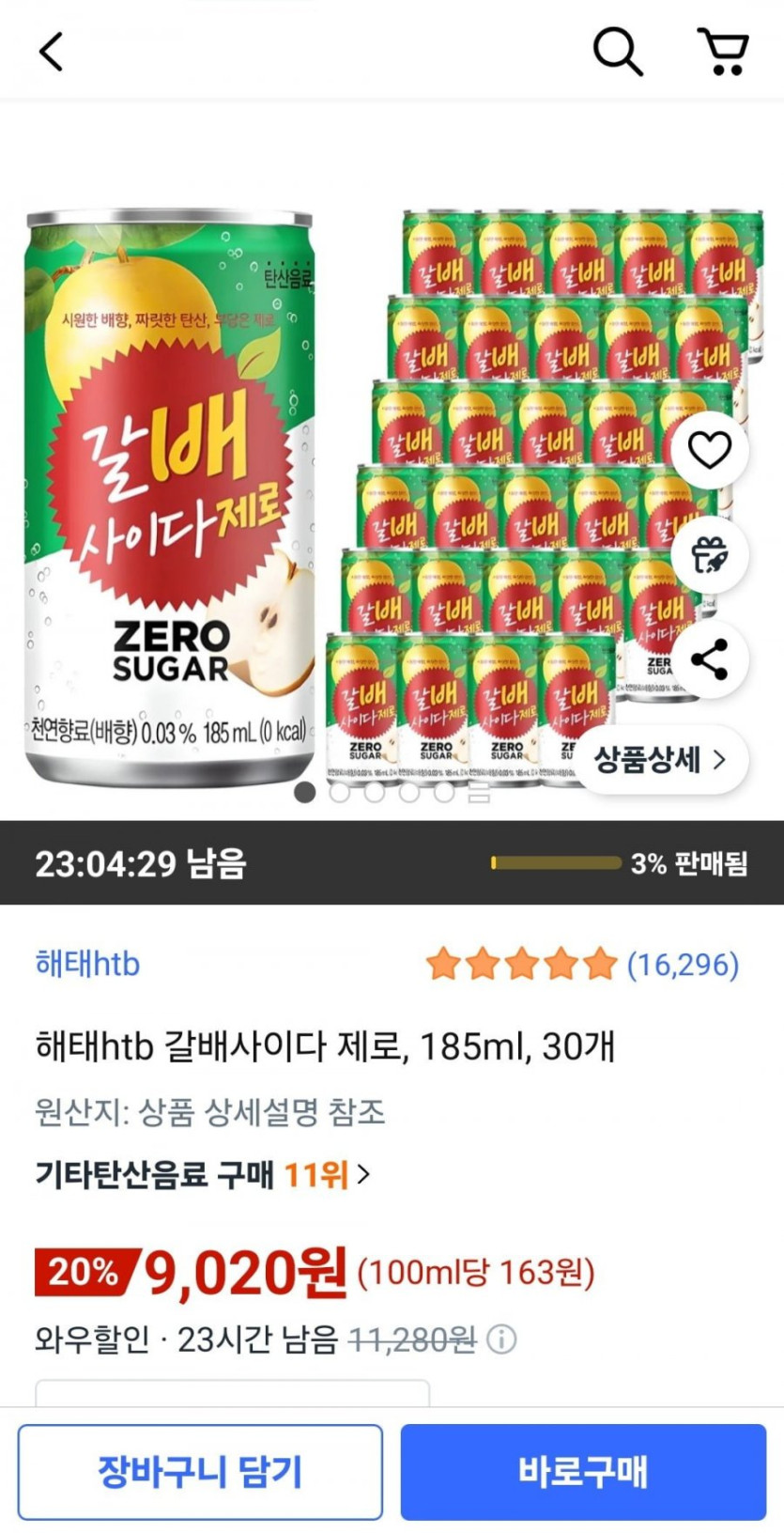
Task: View the 16,296 reviews rating
Action: pyautogui.click(x=582, y=964)
